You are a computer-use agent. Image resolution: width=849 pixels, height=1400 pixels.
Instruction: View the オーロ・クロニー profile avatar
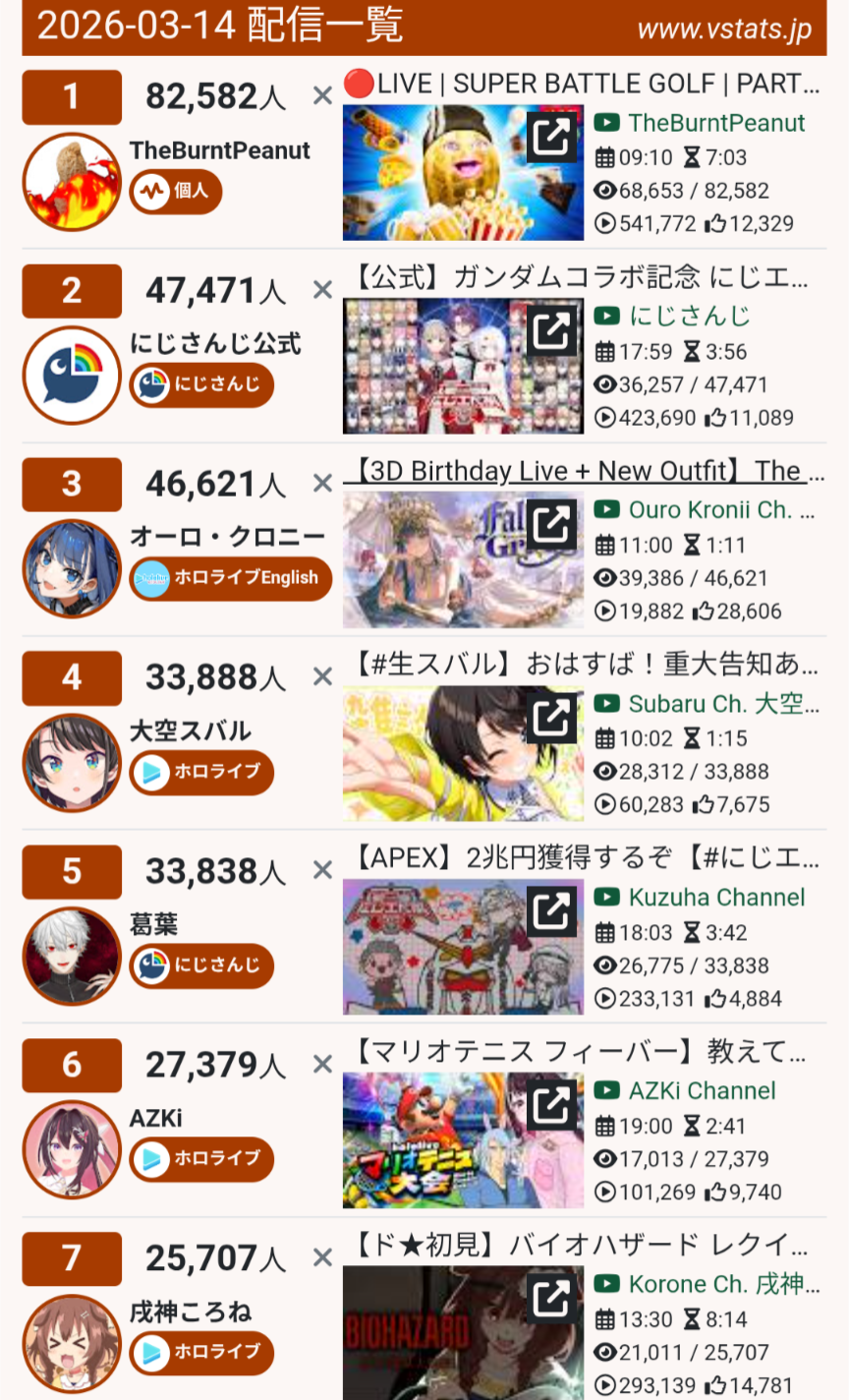pos(72,568)
